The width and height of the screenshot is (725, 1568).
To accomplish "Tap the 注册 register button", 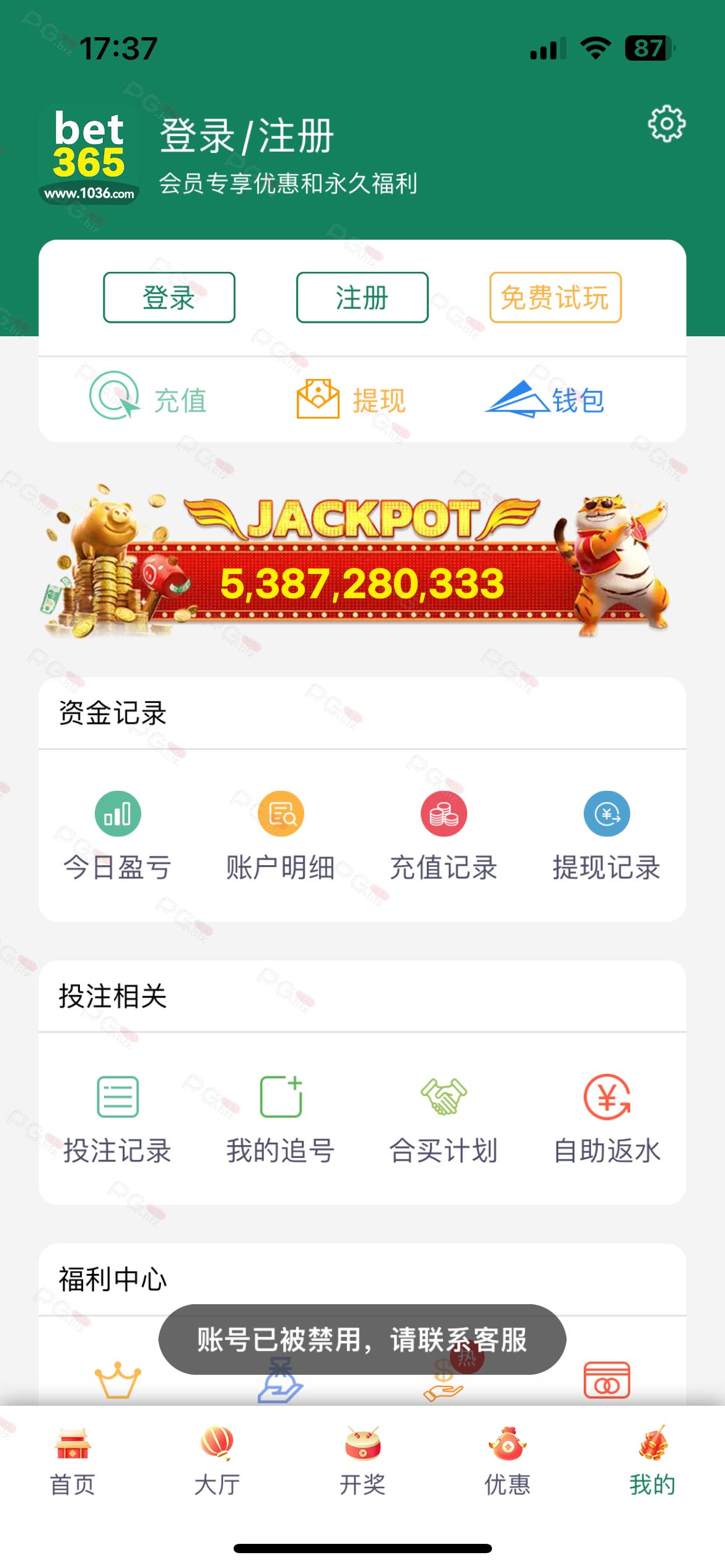I will click(362, 297).
